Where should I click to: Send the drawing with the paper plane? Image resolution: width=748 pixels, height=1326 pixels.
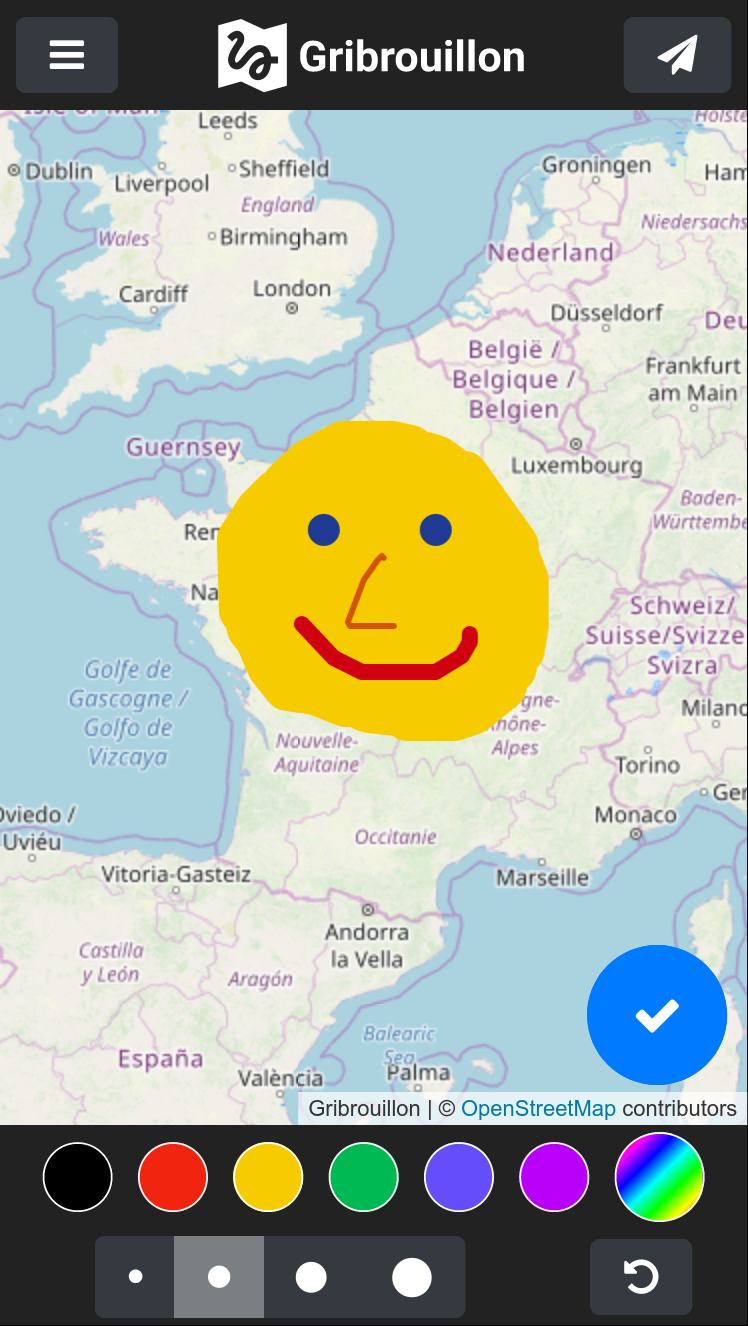point(677,55)
